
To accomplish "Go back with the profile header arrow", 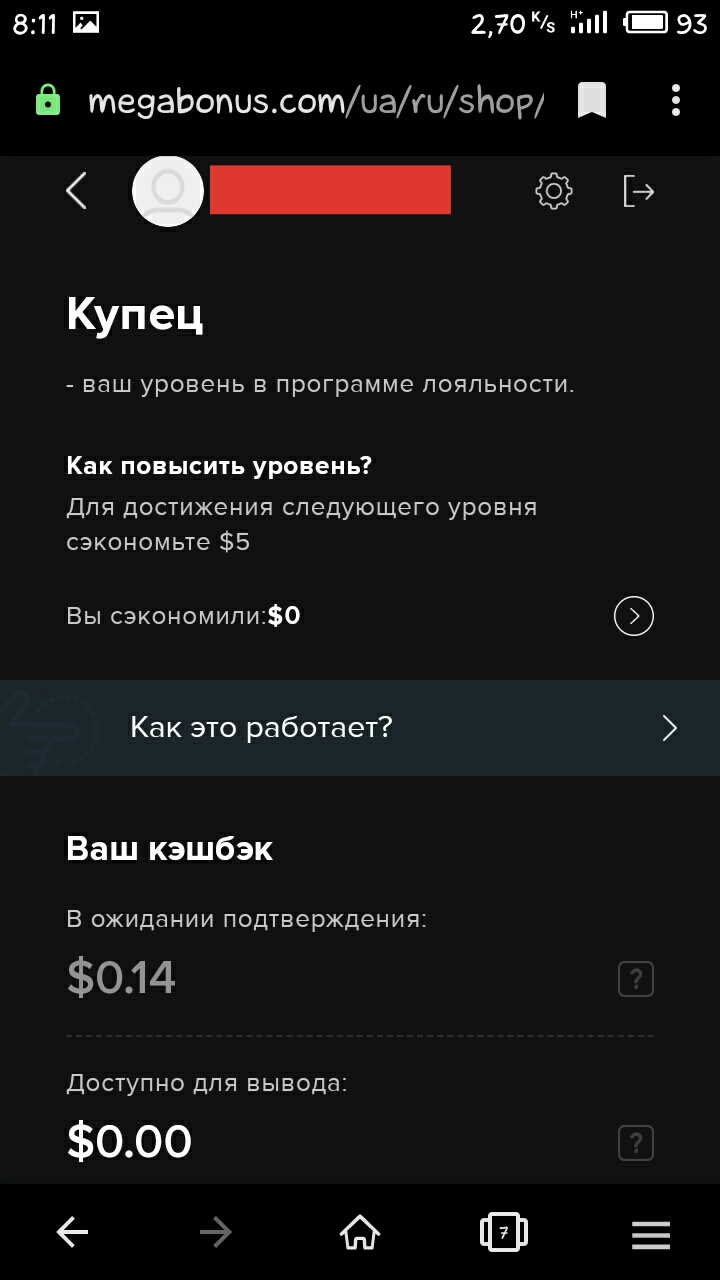I will (77, 190).
